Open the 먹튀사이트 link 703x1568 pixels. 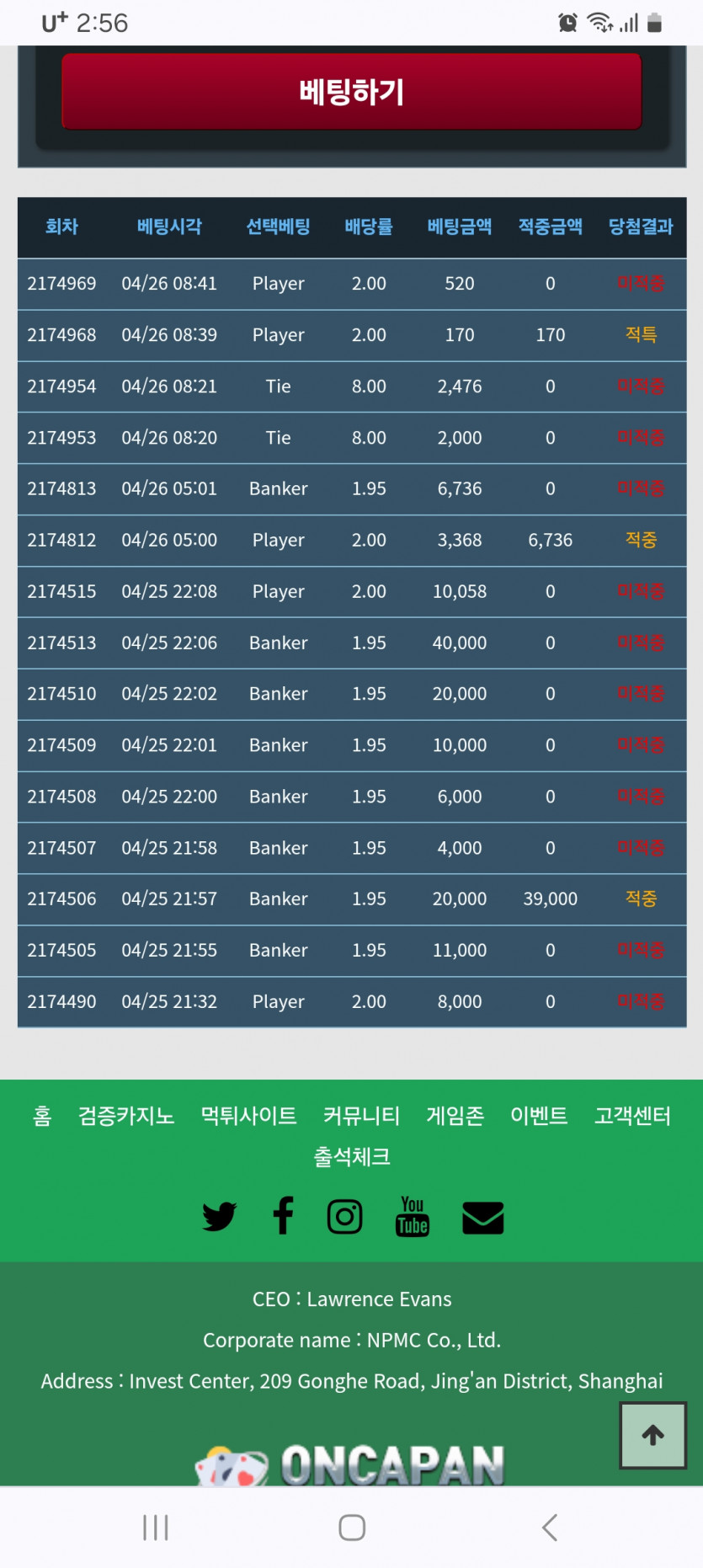point(248,1116)
